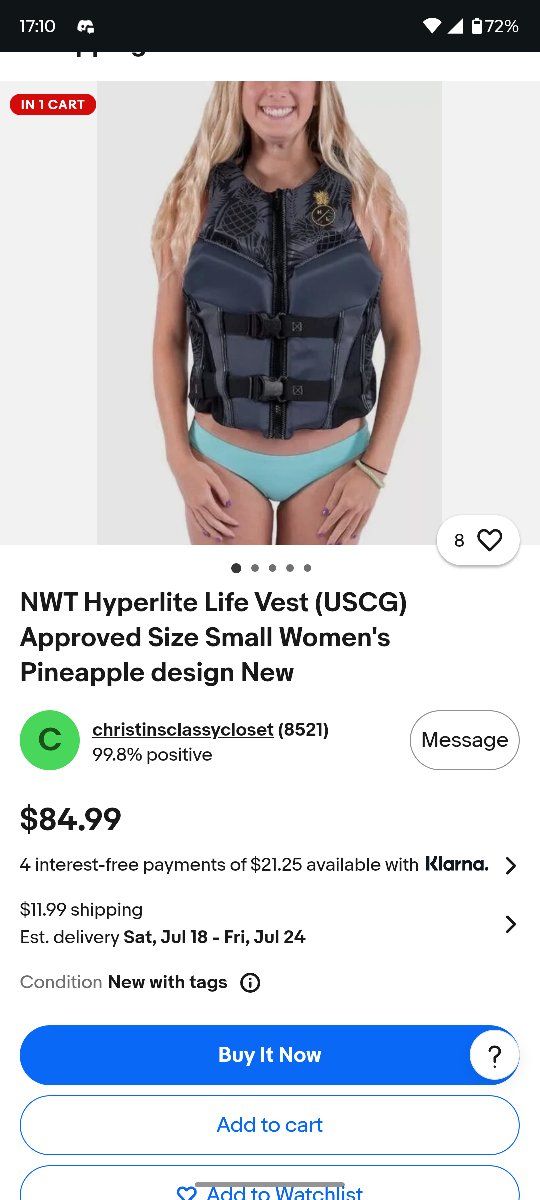Add to Watchlist
This screenshot has height=1200, width=540.
tap(269, 1188)
